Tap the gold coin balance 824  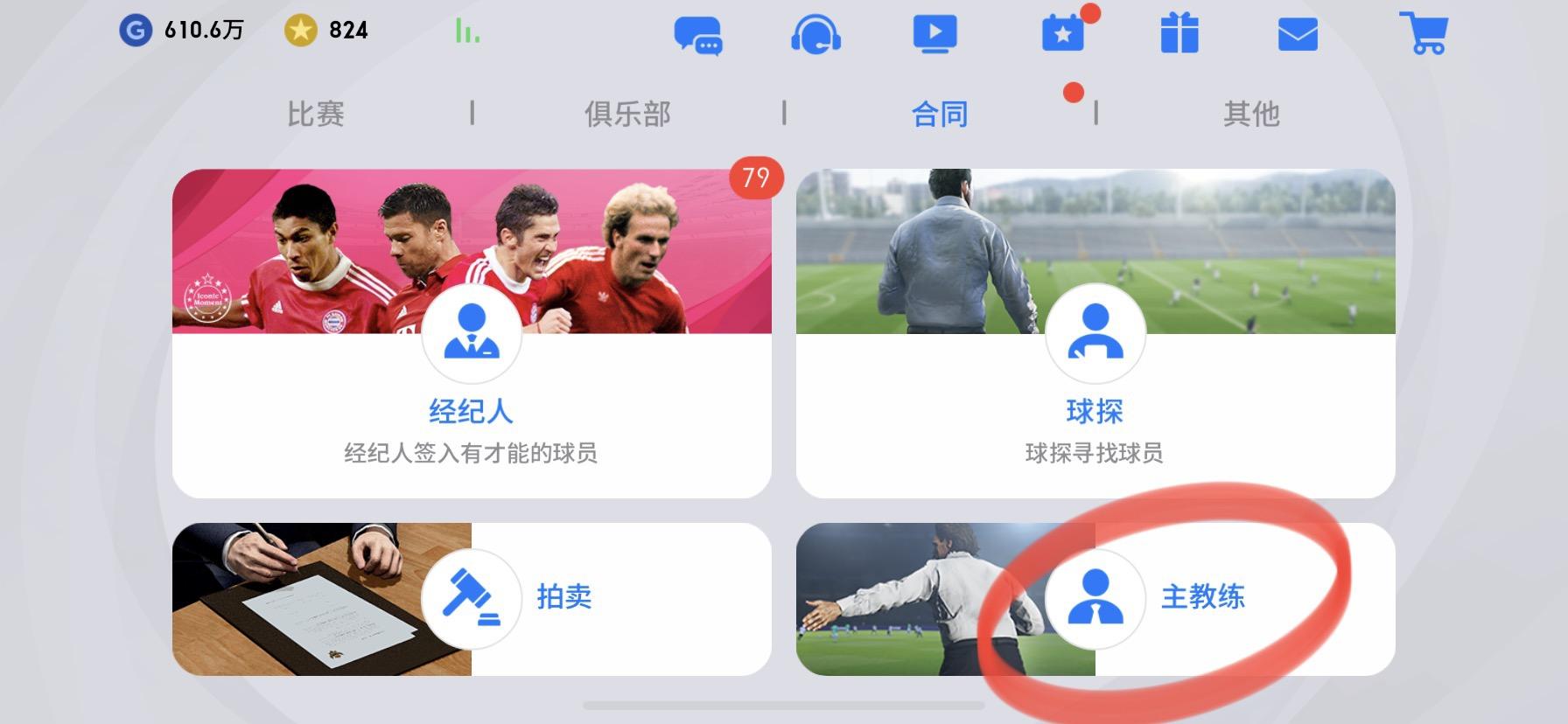[x=326, y=31]
